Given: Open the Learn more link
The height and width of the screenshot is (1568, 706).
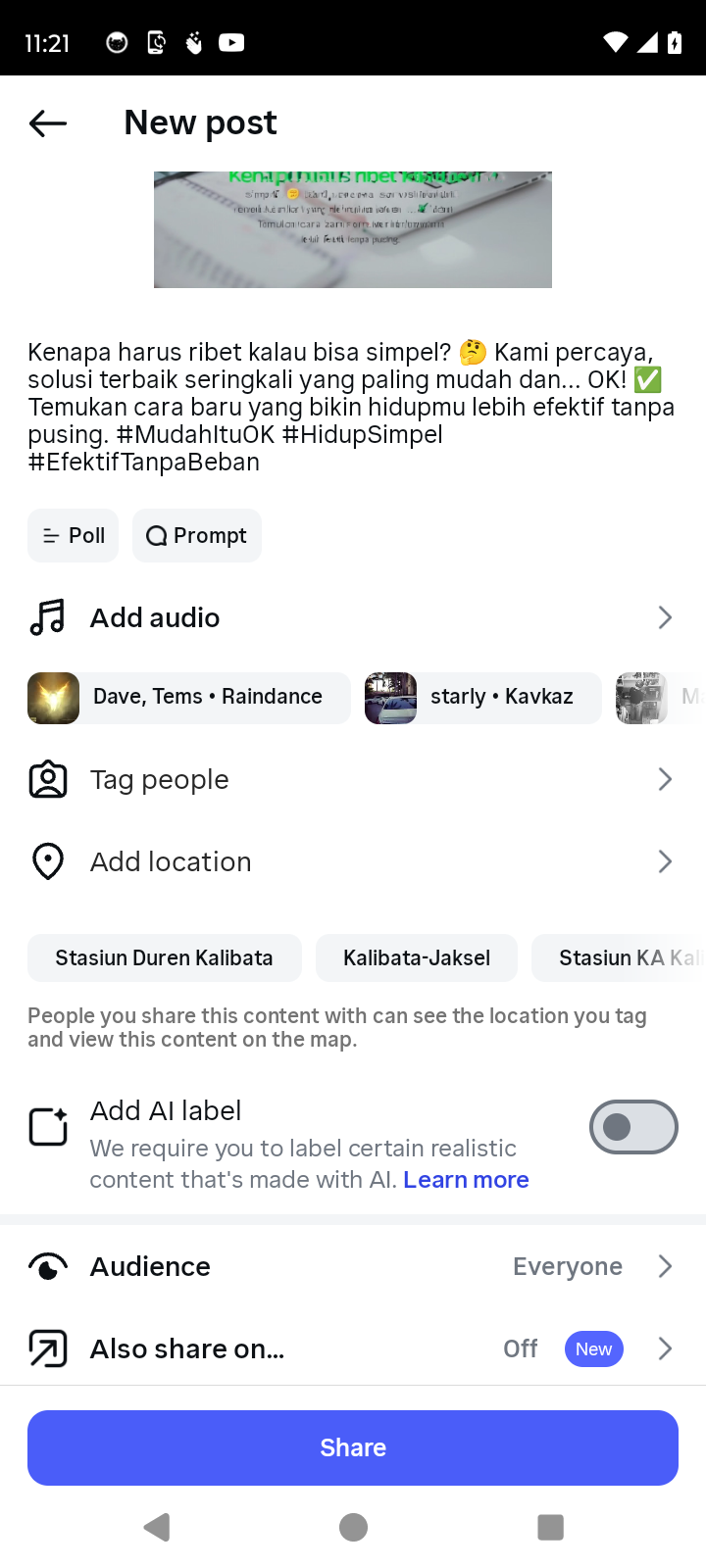Looking at the screenshot, I should tap(466, 1180).
